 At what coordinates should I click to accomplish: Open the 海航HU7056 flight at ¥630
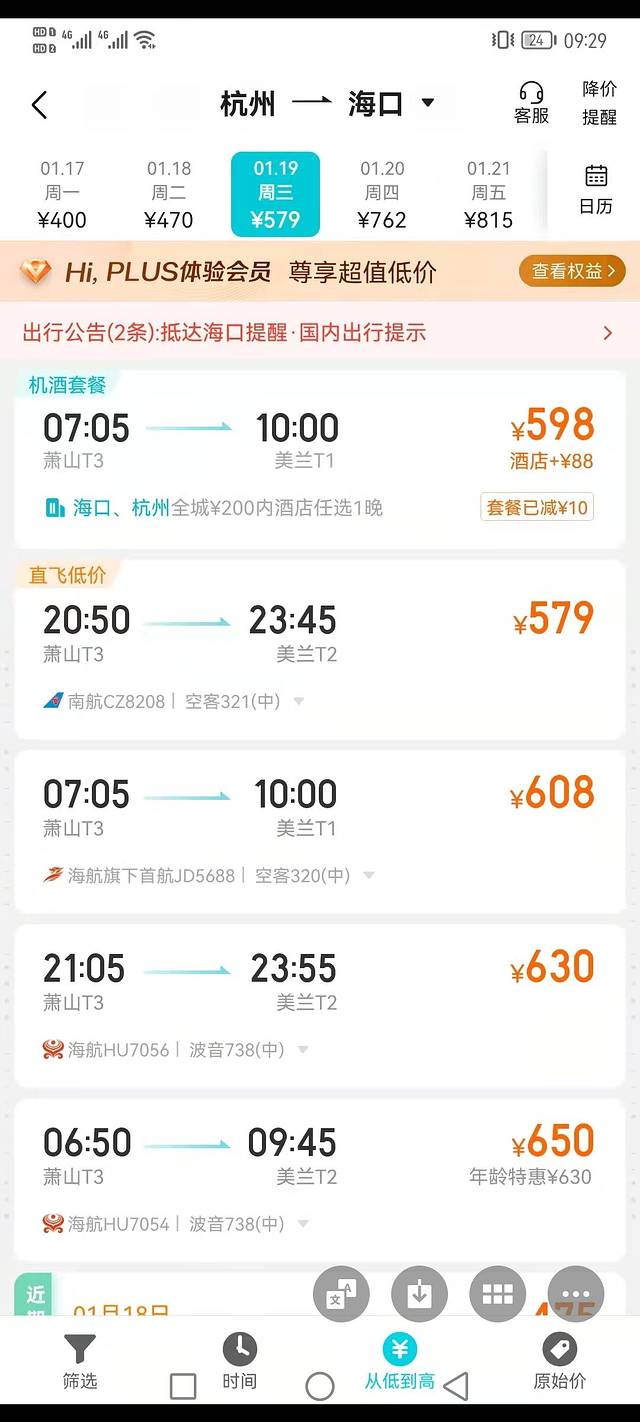319,1005
